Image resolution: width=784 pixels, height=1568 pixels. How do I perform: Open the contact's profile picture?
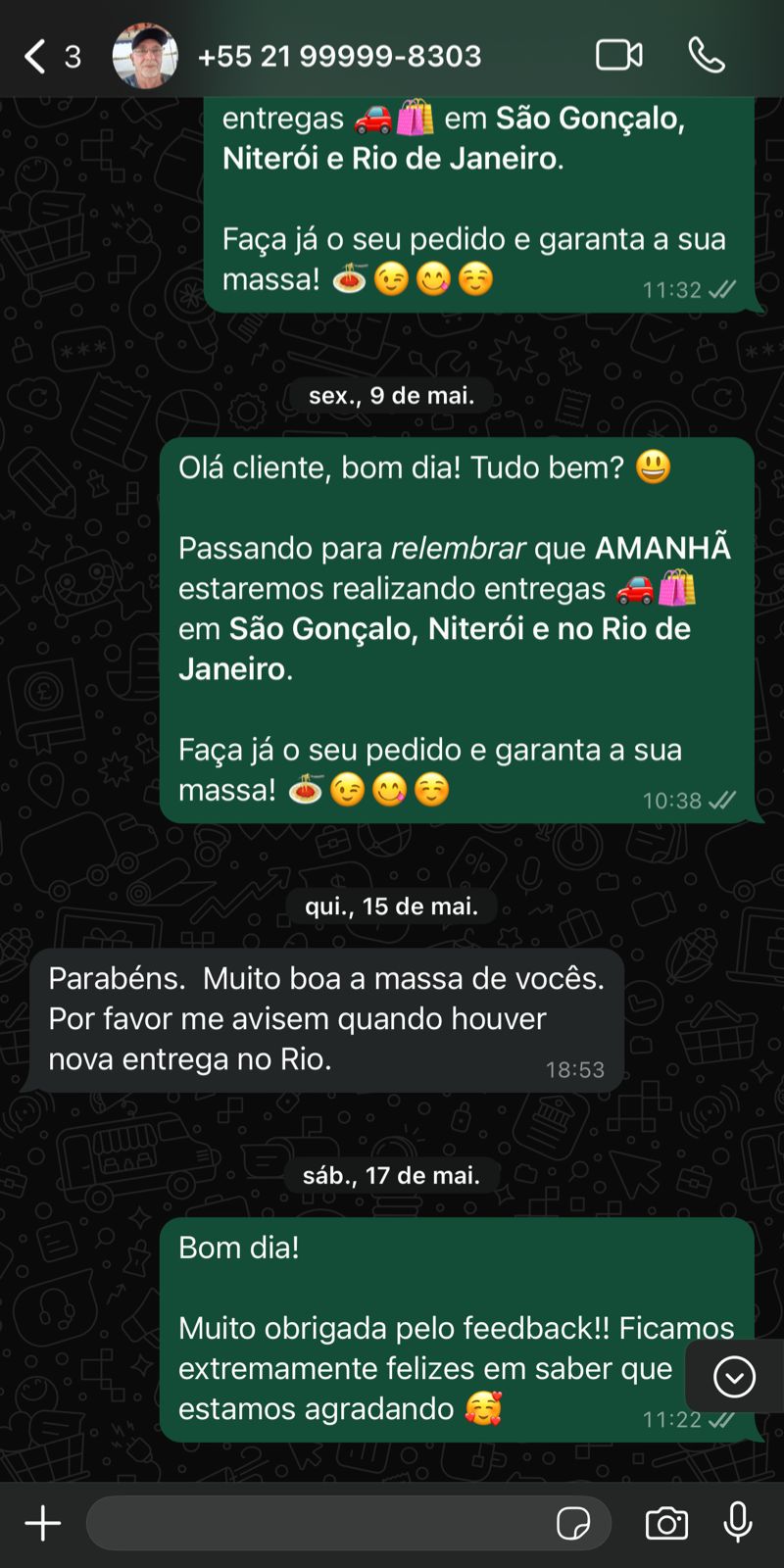coord(144,56)
